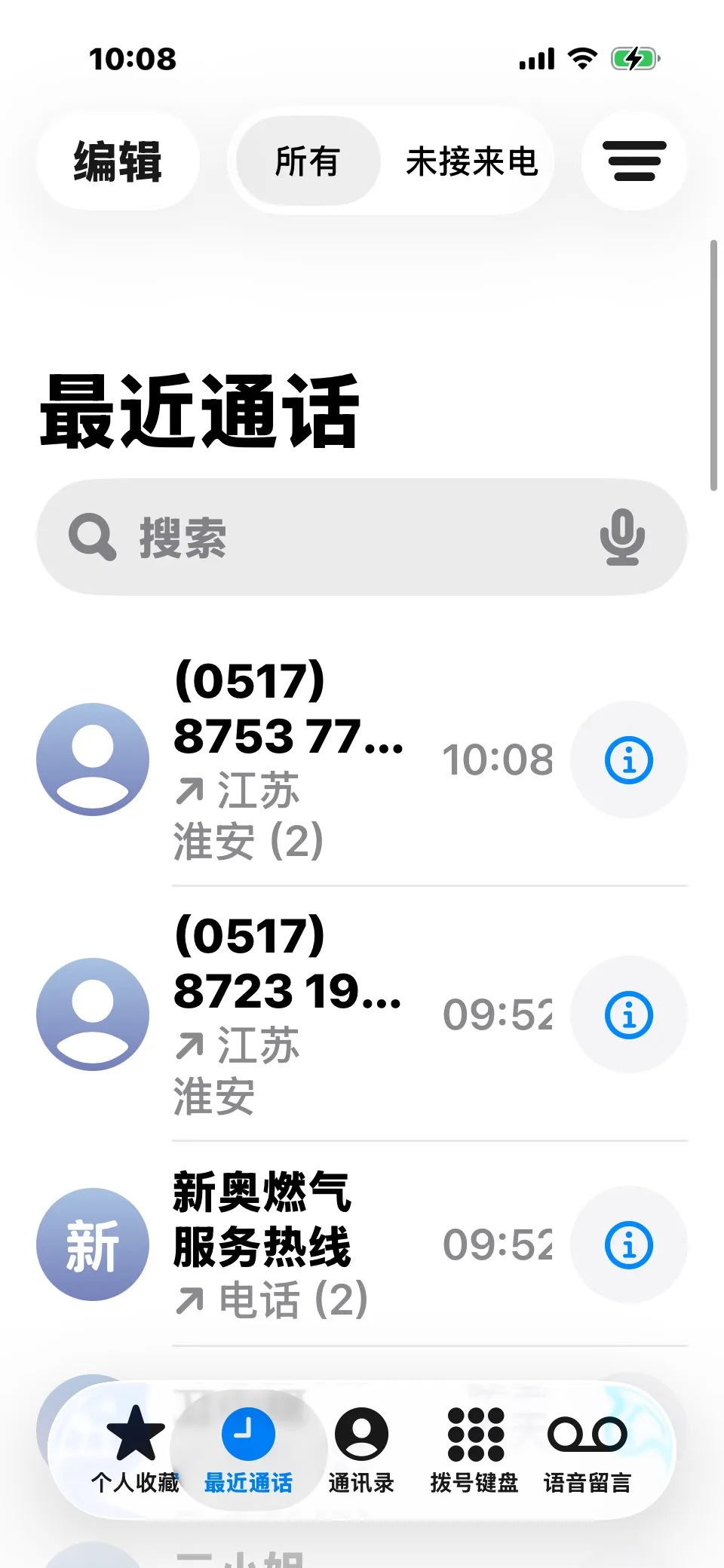Tap the 编辑 button
This screenshot has width=724, height=1568.
(x=118, y=161)
